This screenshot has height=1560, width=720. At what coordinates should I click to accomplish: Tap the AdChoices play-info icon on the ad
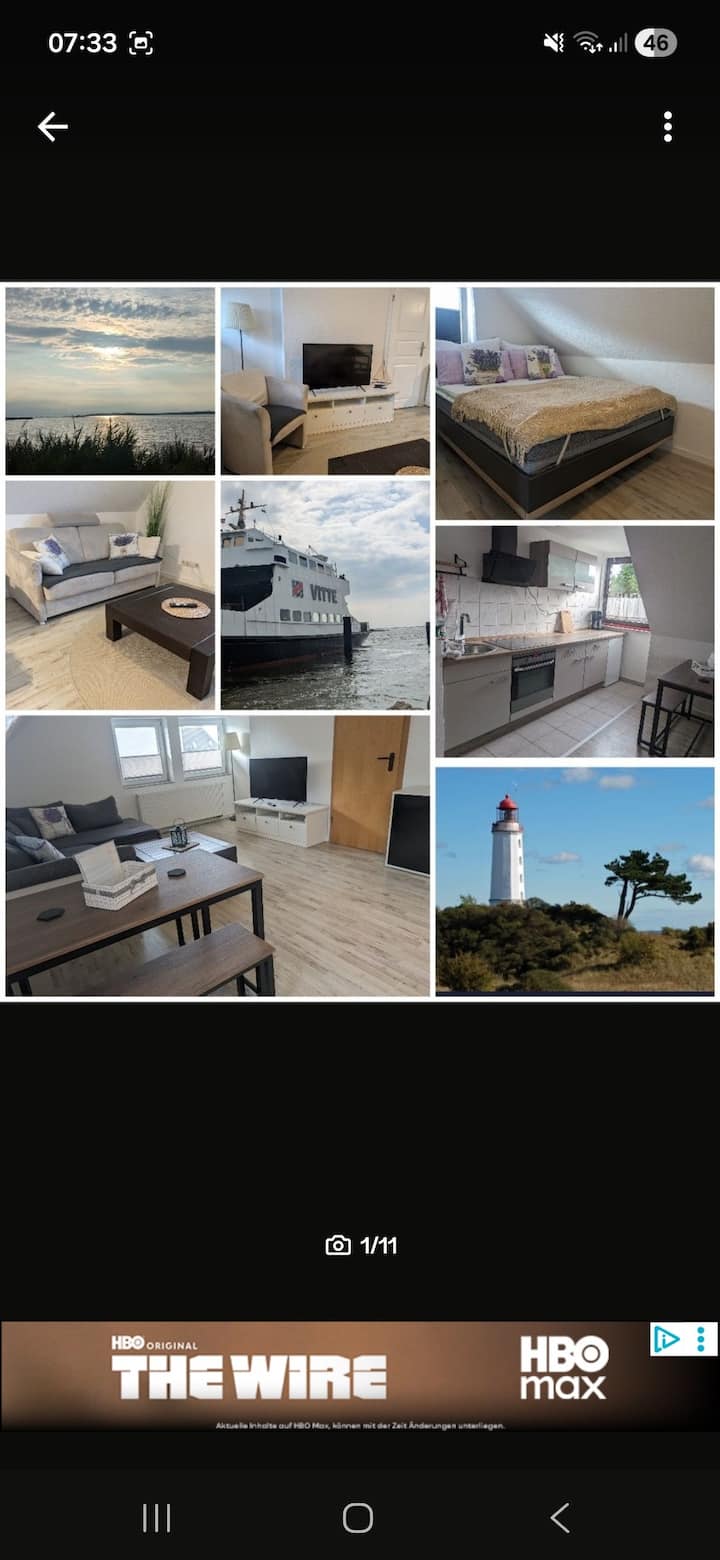(666, 1336)
